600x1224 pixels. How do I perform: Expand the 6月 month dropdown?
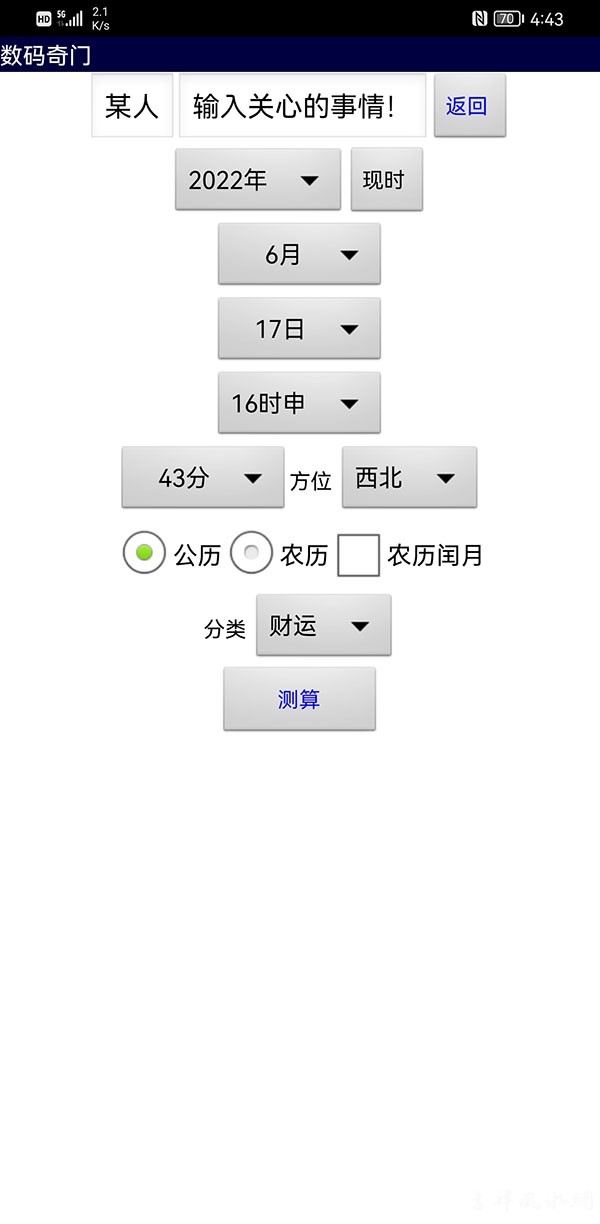tap(299, 254)
